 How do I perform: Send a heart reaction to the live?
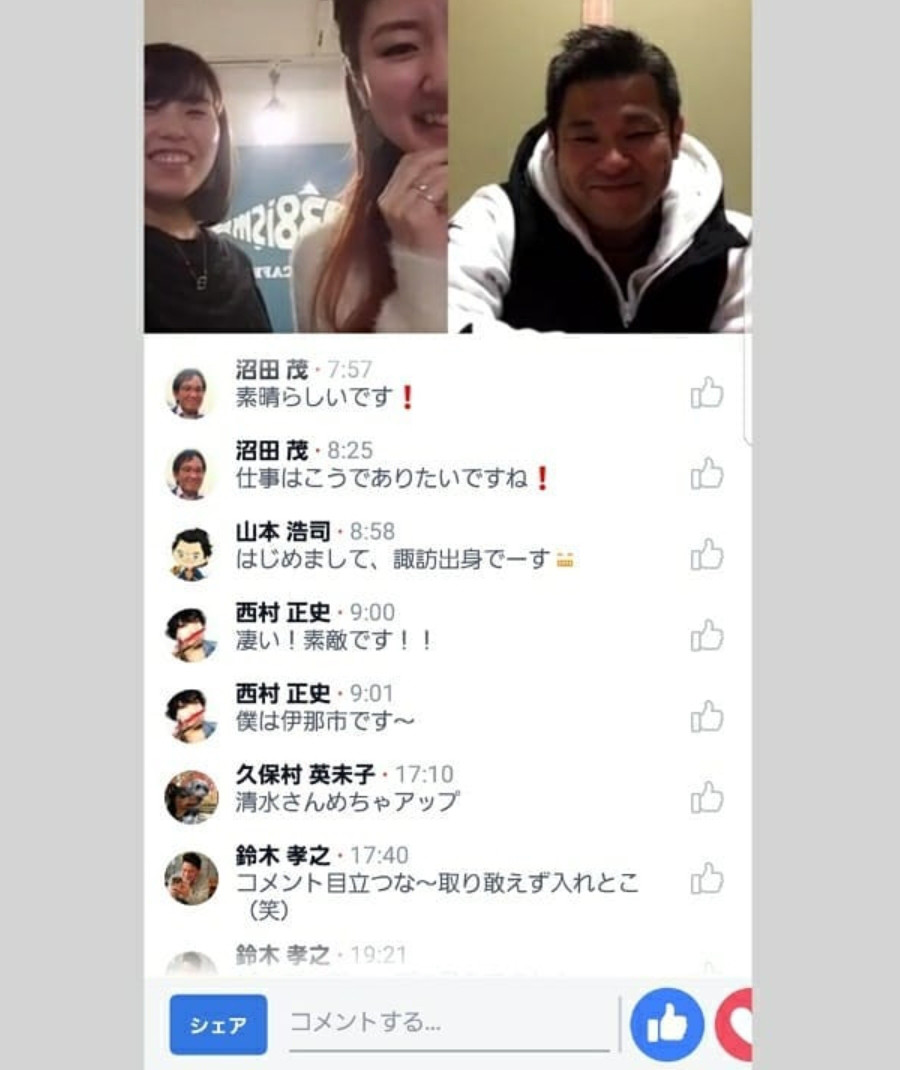(x=738, y=1024)
